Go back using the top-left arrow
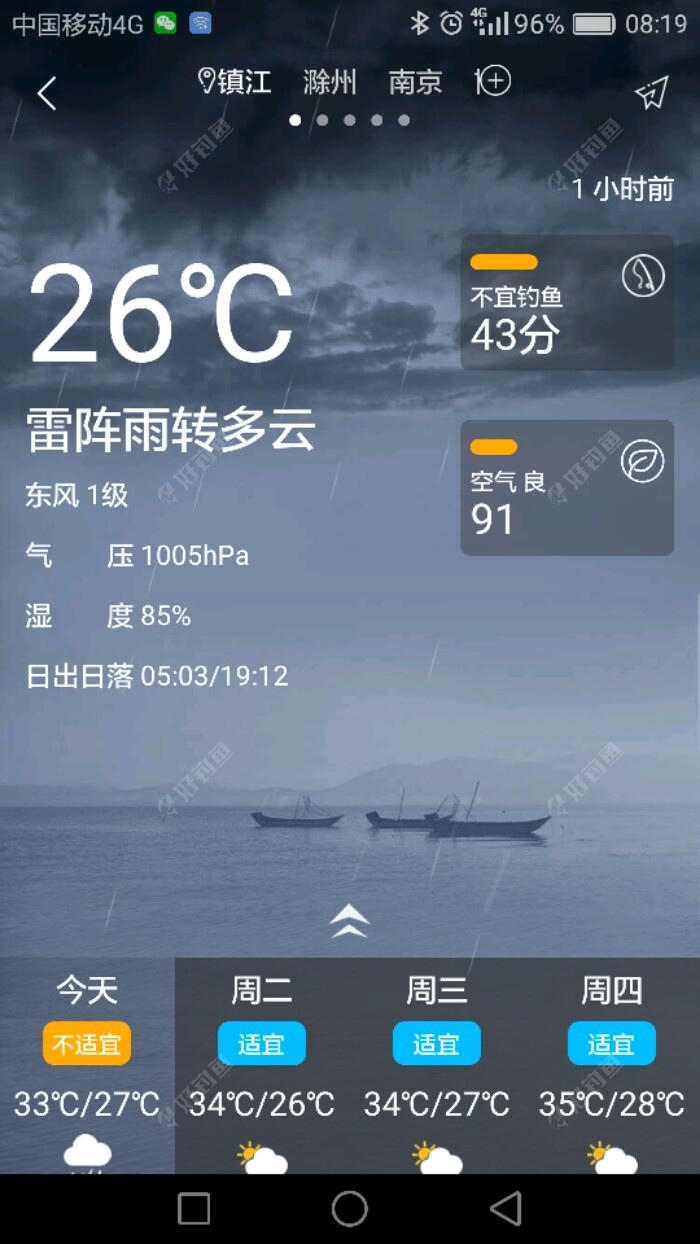Image resolution: width=700 pixels, height=1244 pixels. 46,94
